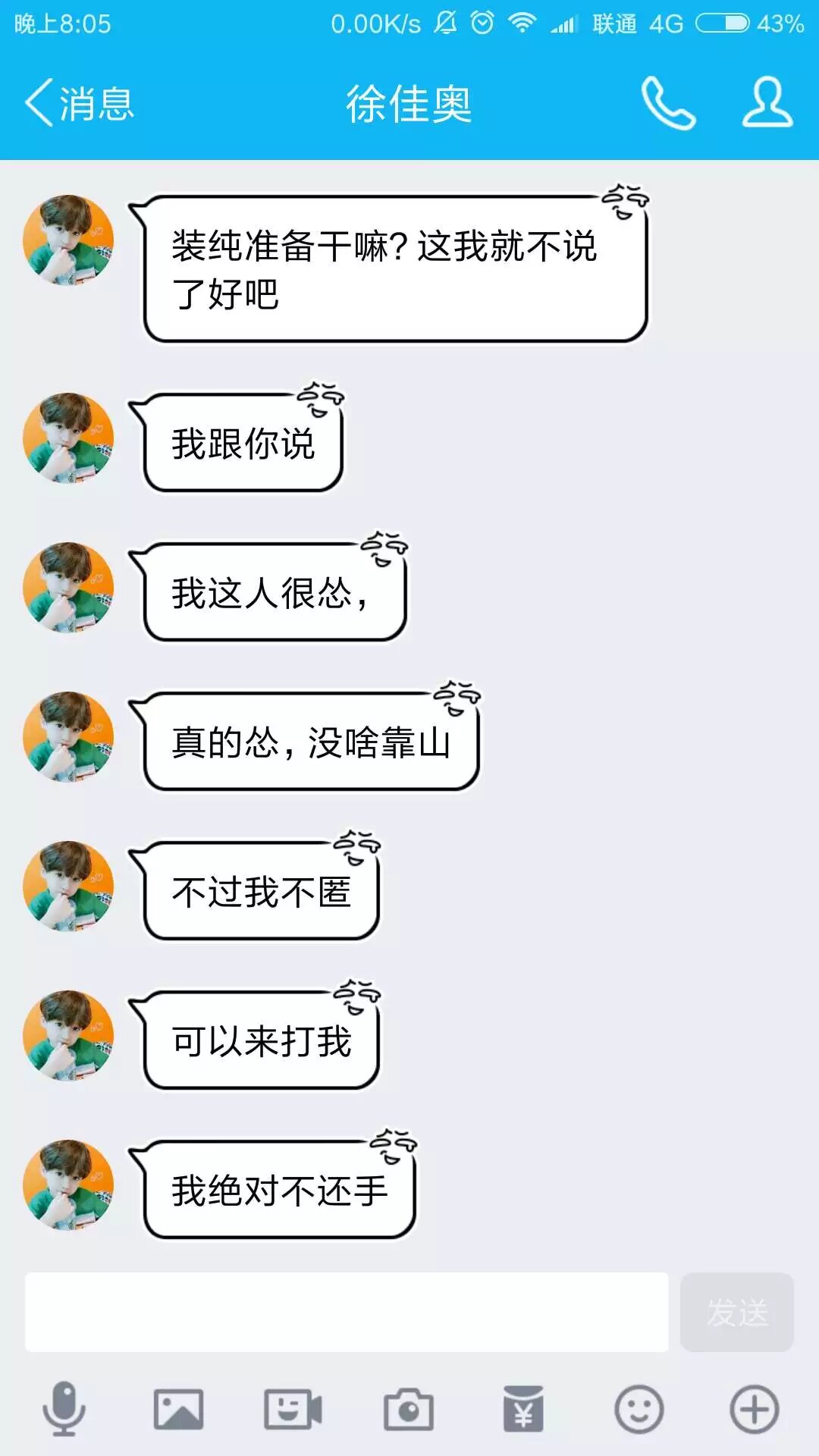The width and height of the screenshot is (819, 1456).
Task: Focus the message input field
Action: tap(347, 1312)
